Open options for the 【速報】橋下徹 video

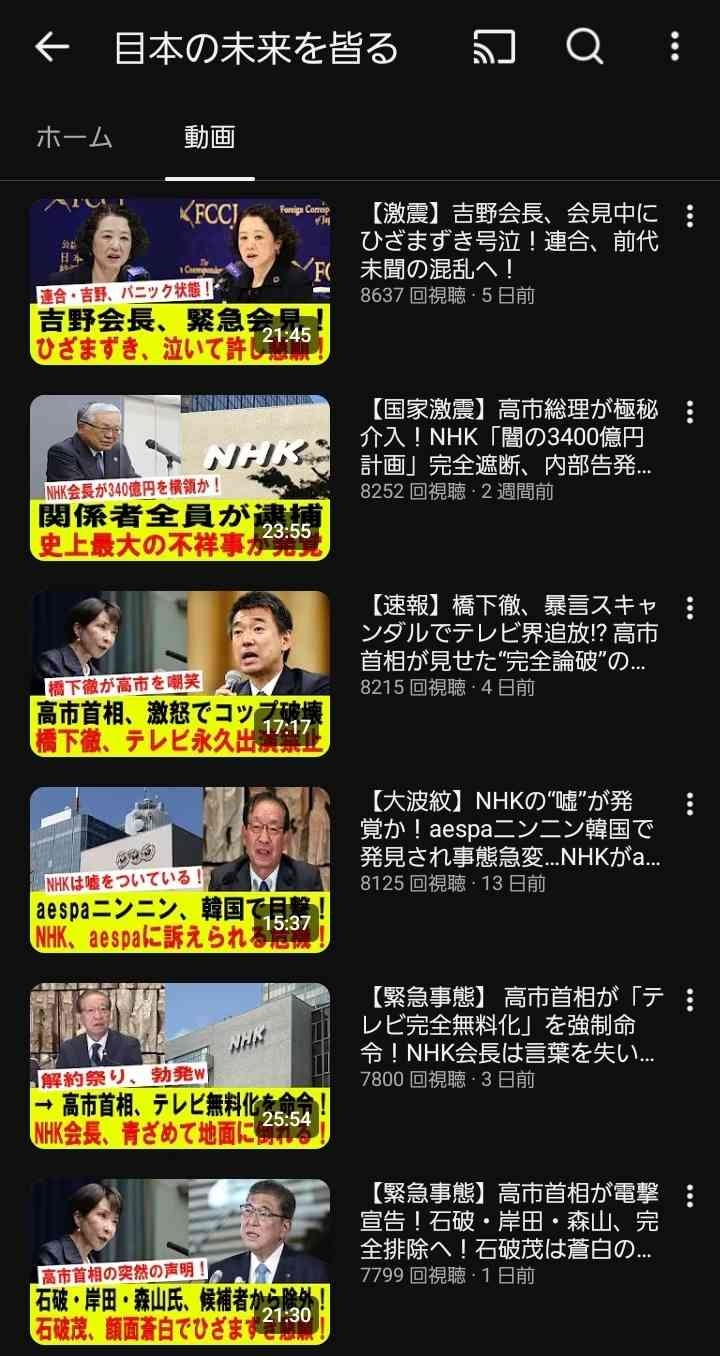point(689,607)
